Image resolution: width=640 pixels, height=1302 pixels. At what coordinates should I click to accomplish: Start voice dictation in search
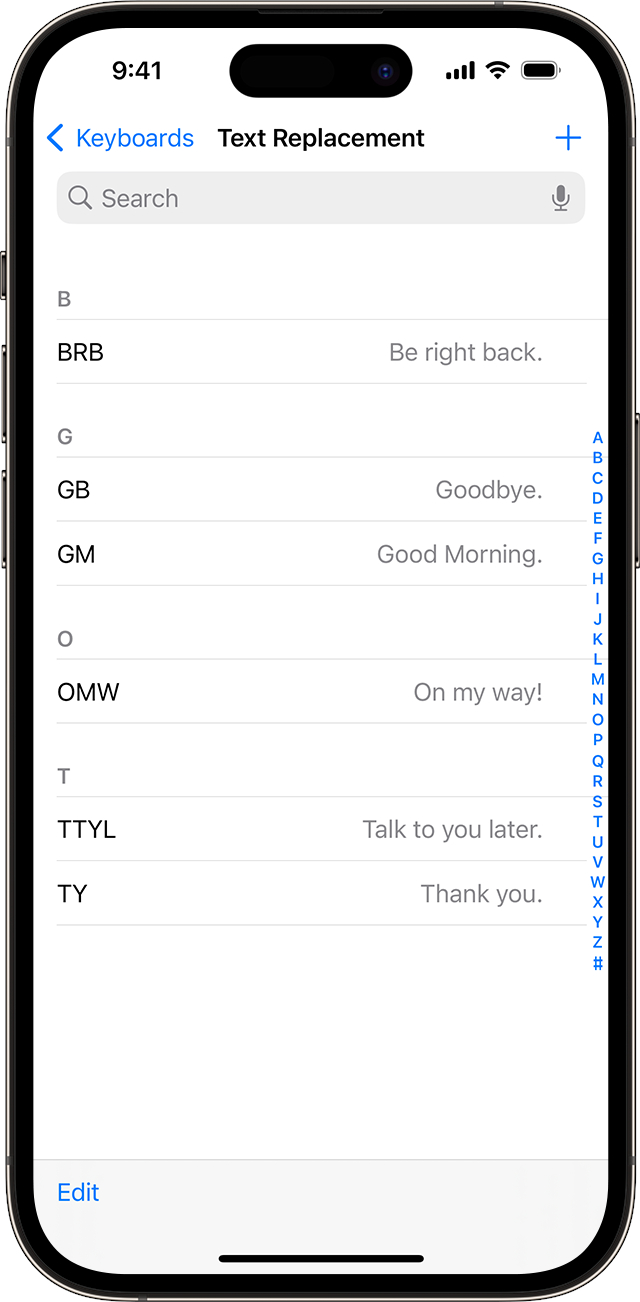click(561, 198)
